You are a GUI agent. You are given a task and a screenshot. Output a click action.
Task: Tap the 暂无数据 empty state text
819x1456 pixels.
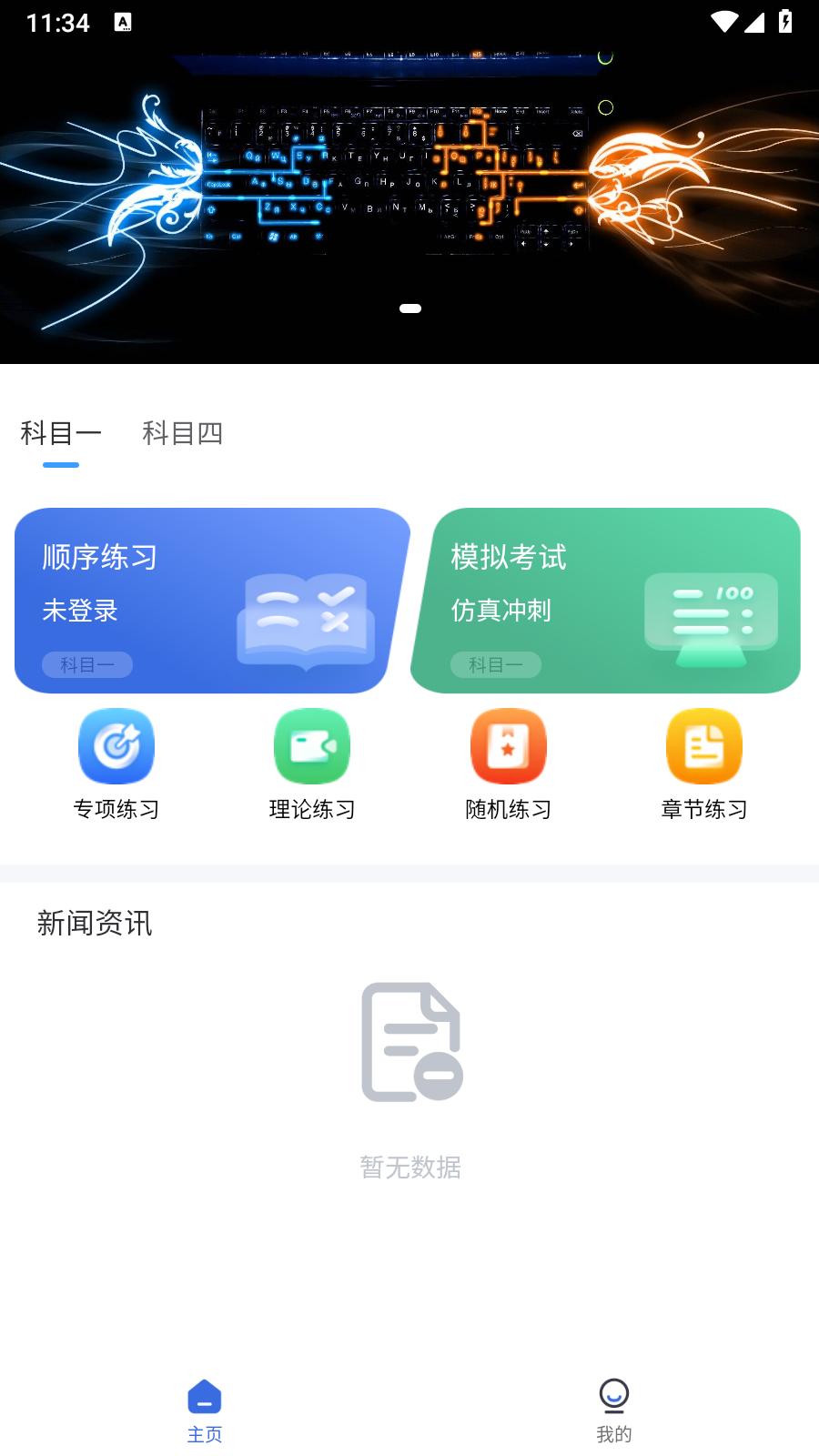[x=411, y=1168]
